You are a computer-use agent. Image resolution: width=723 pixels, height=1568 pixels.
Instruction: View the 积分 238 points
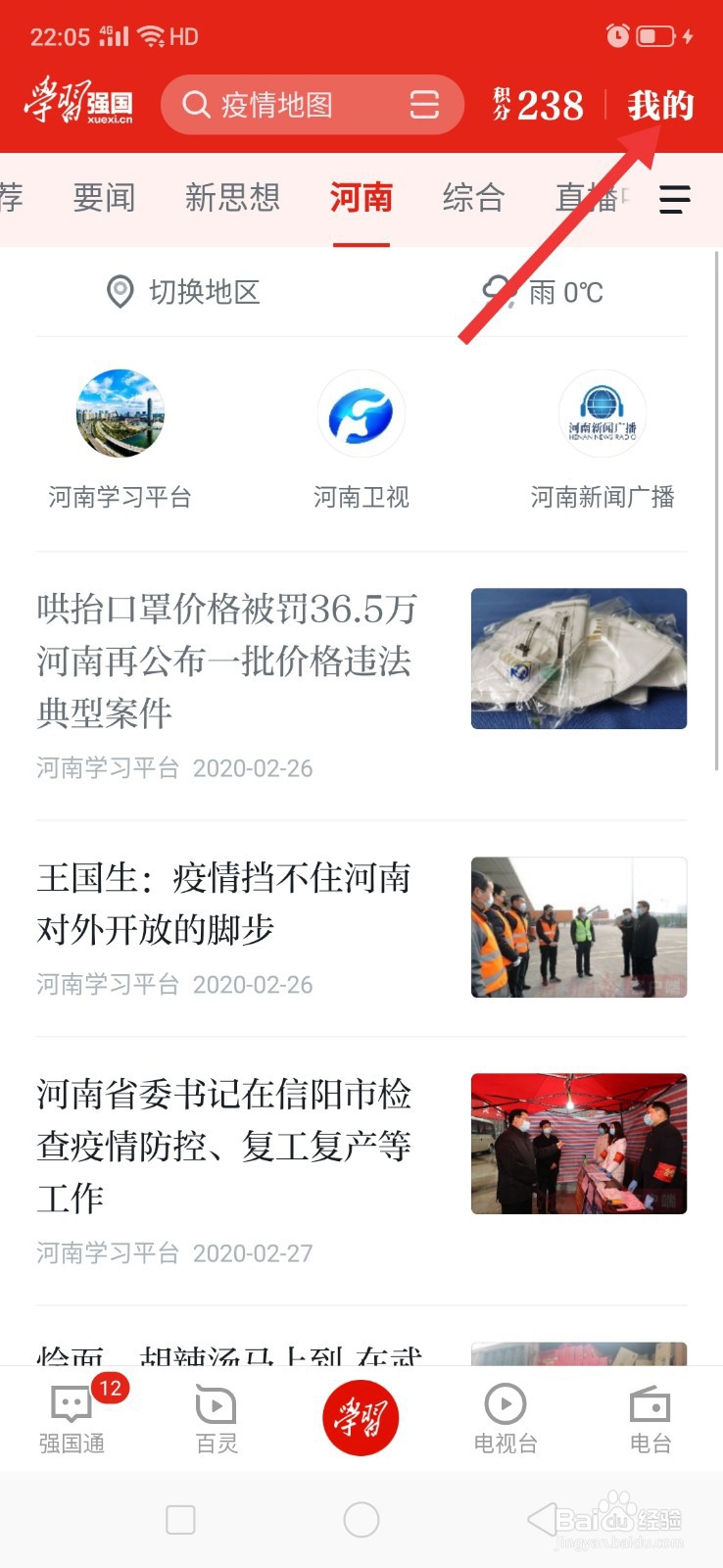[x=538, y=105]
